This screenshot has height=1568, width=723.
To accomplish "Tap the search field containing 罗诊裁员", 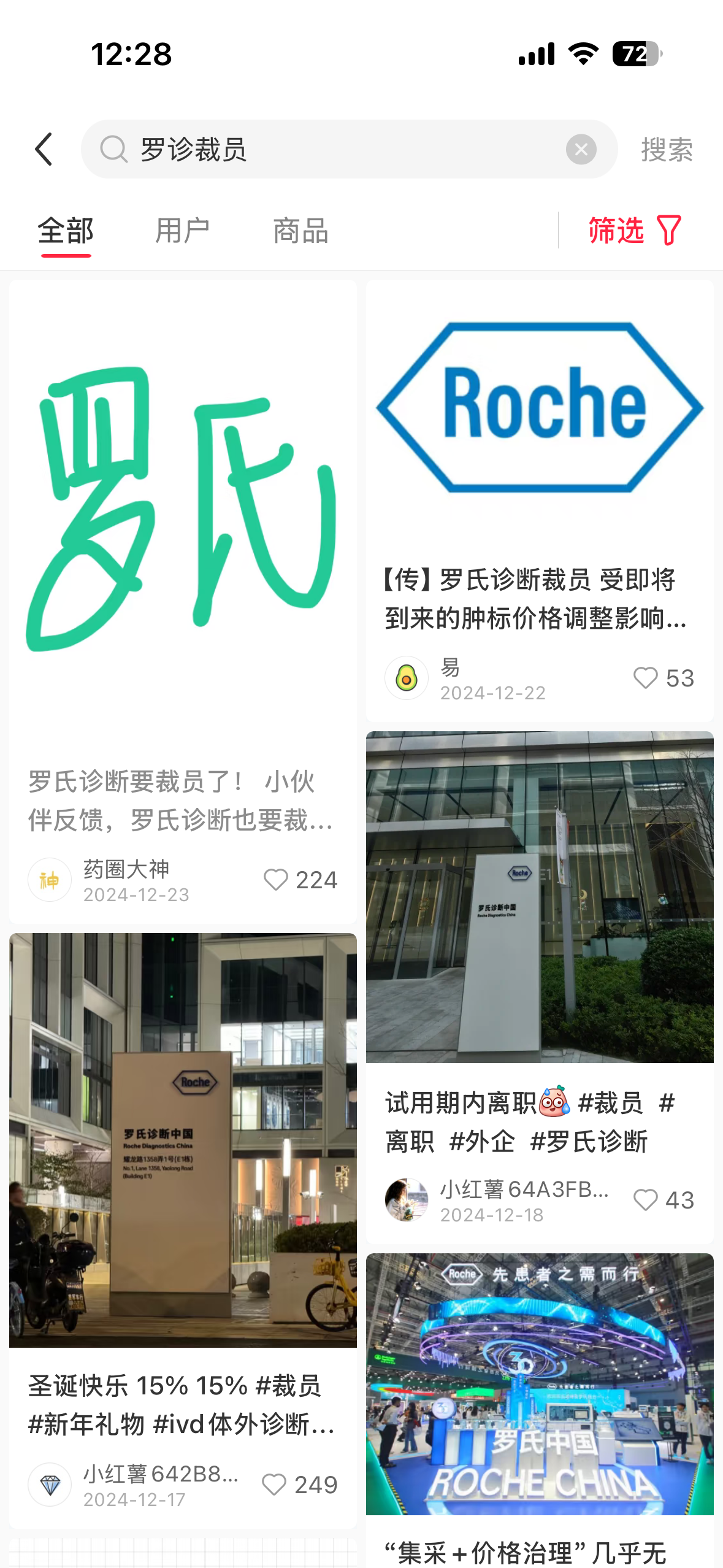I will click(x=343, y=150).
